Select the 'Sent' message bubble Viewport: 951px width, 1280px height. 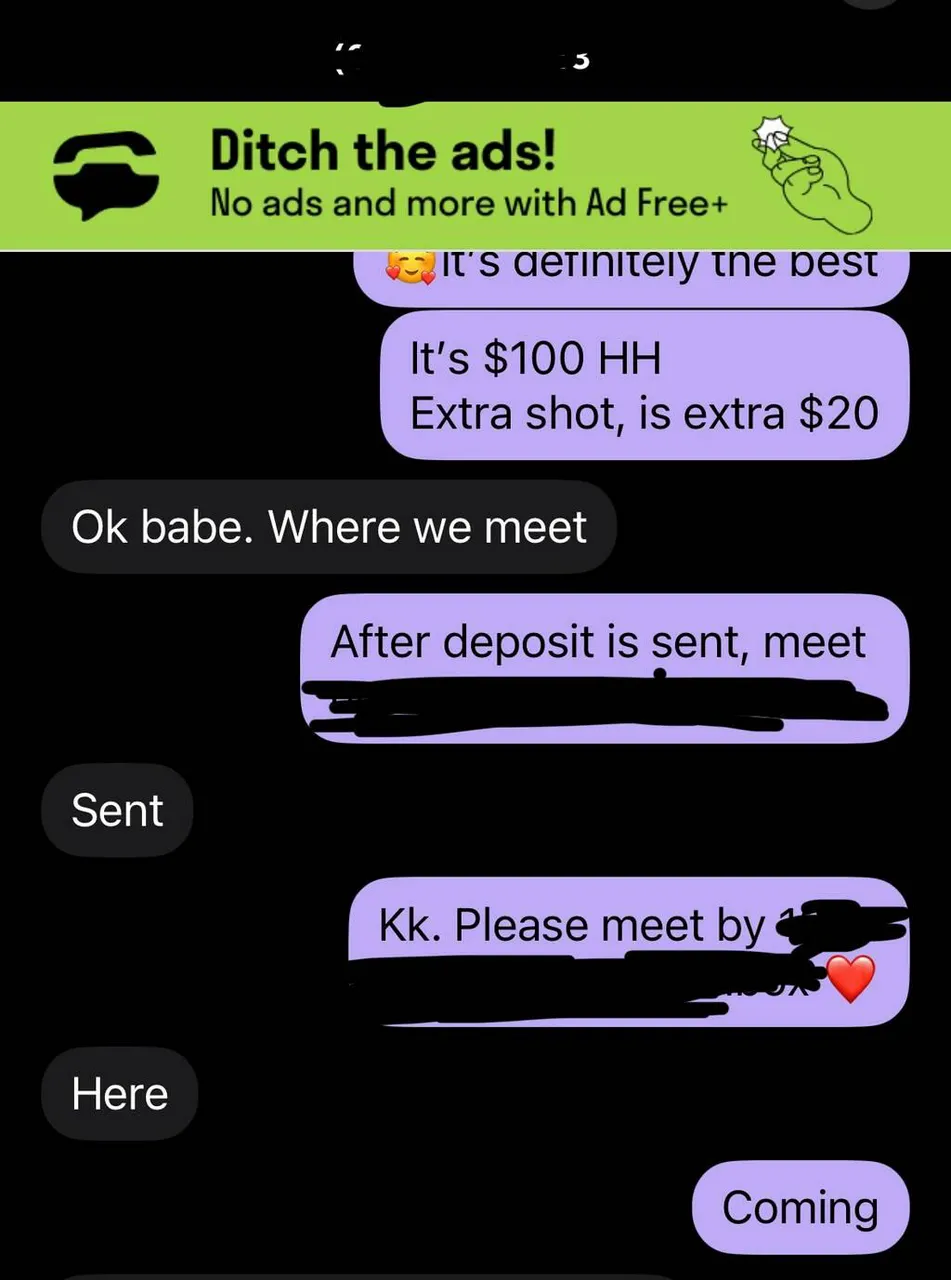tap(116, 810)
